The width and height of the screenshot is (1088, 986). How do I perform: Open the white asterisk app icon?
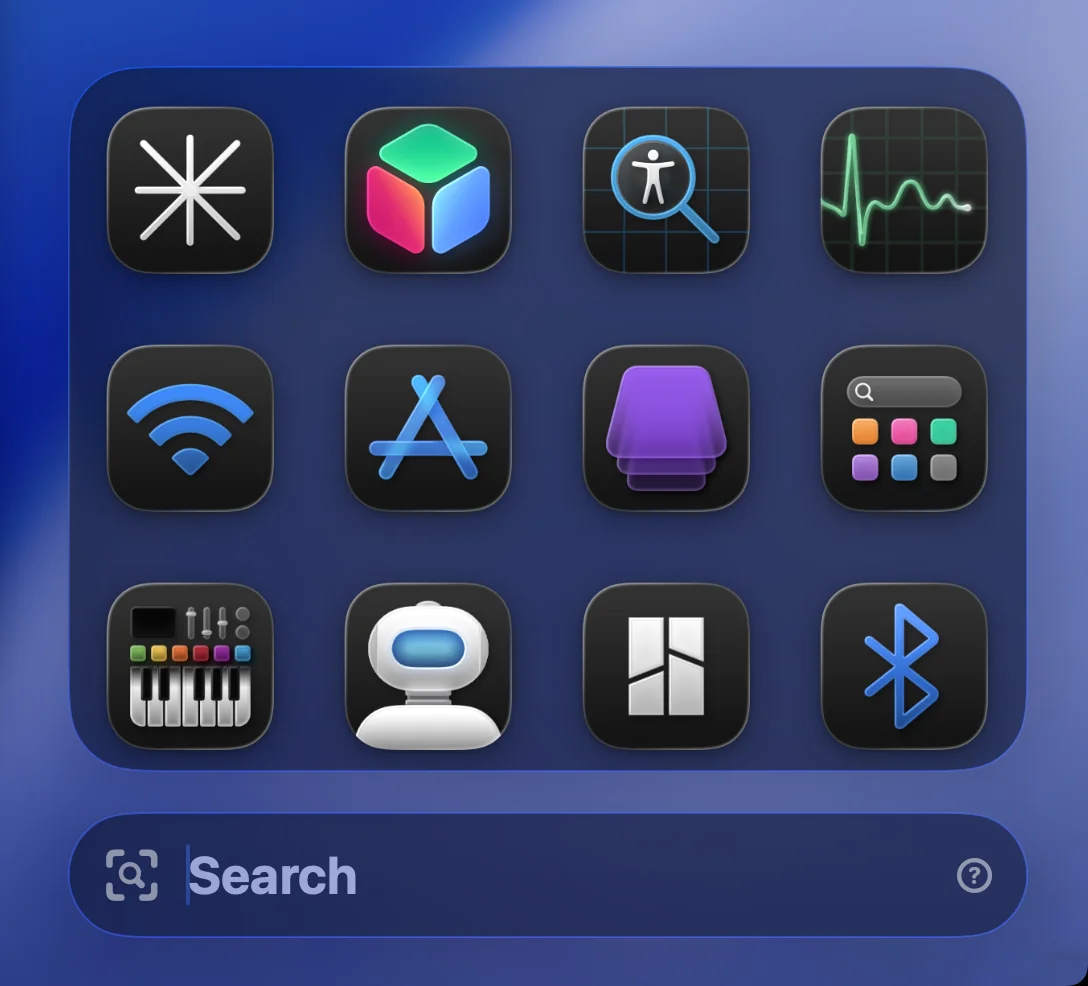[x=190, y=190]
